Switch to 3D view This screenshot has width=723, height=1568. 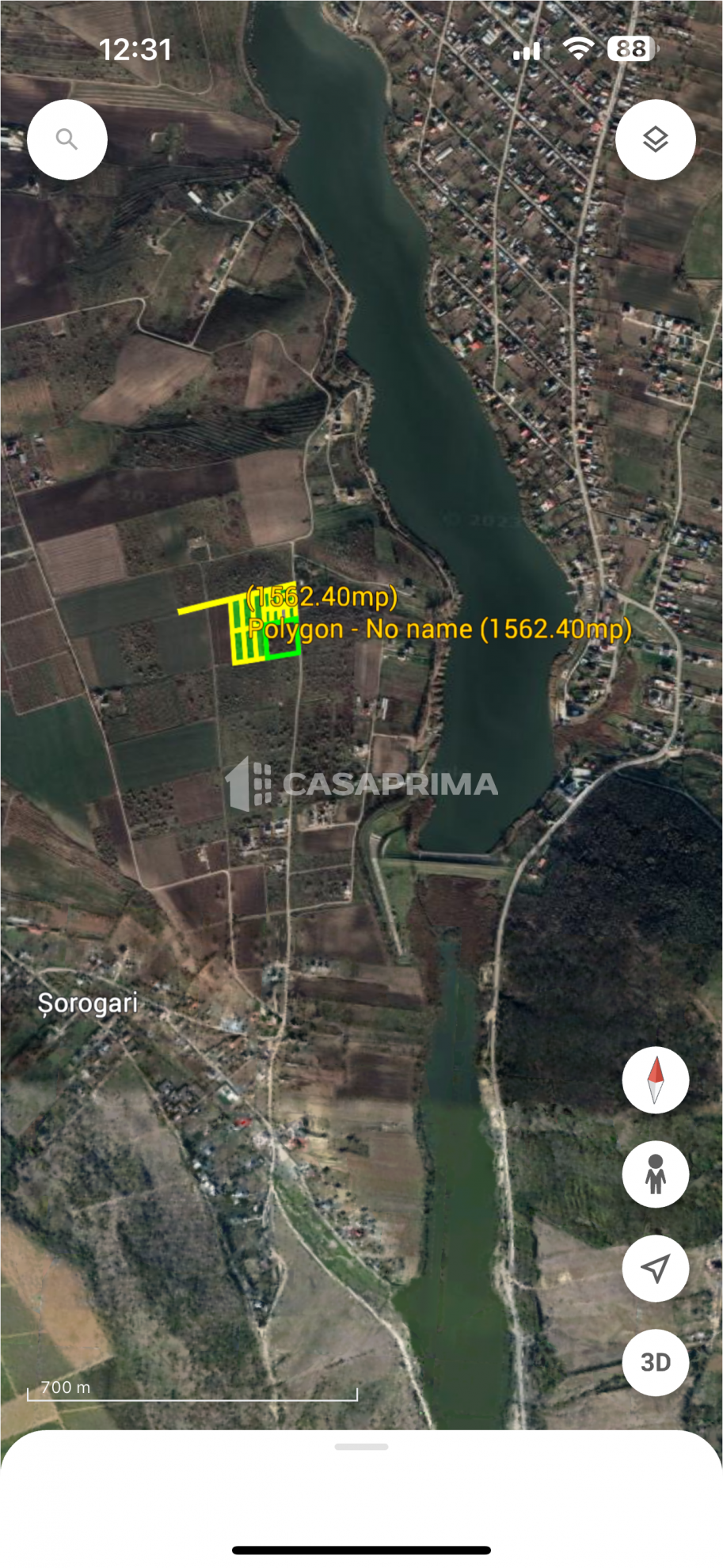[655, 1363]
